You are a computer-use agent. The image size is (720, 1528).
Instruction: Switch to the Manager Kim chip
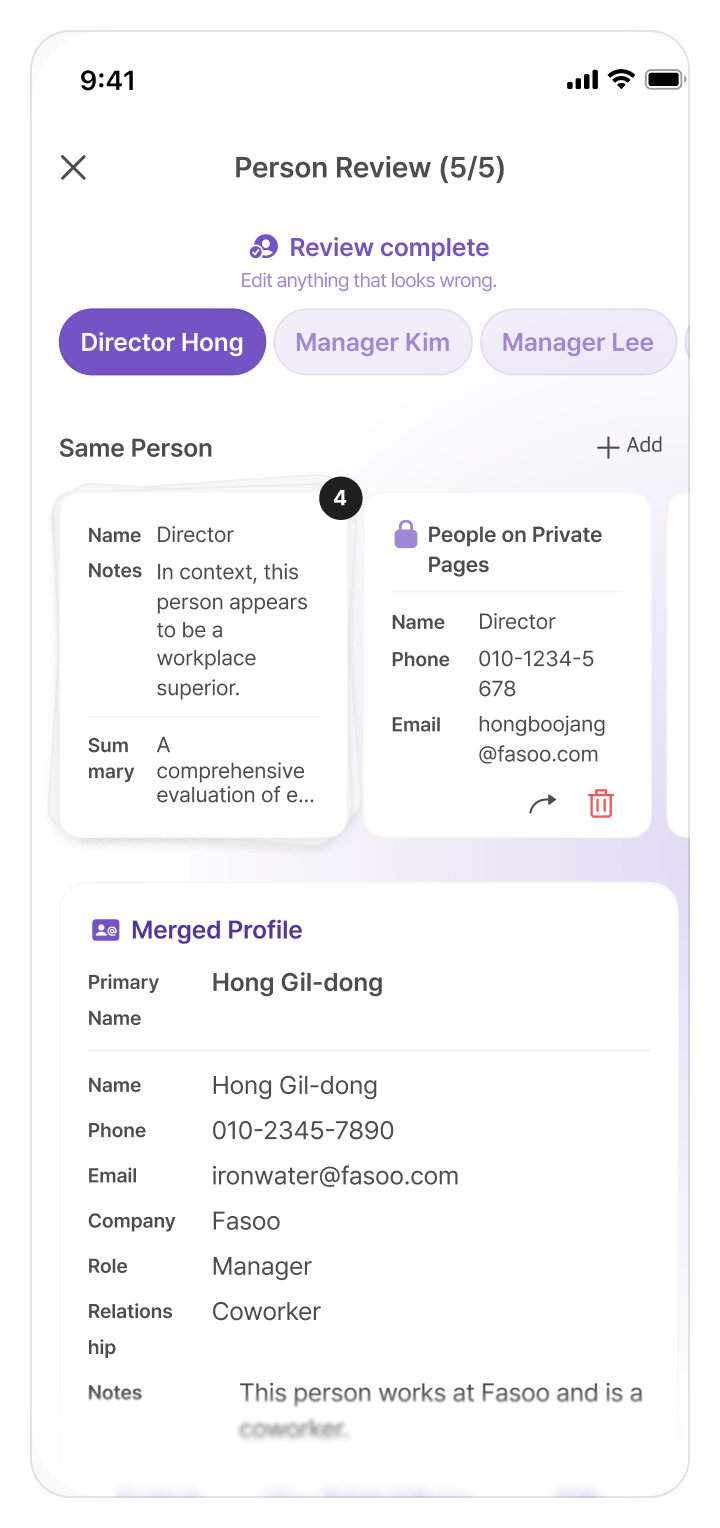click(x=372, y=342)
